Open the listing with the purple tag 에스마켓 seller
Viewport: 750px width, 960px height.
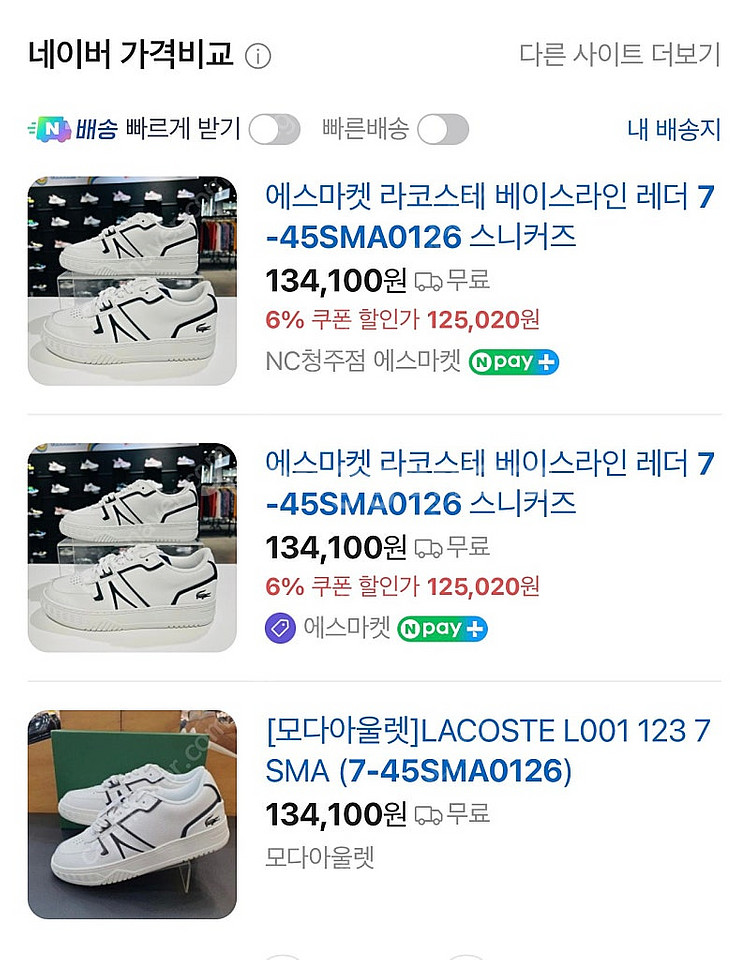tap(489, 482)
